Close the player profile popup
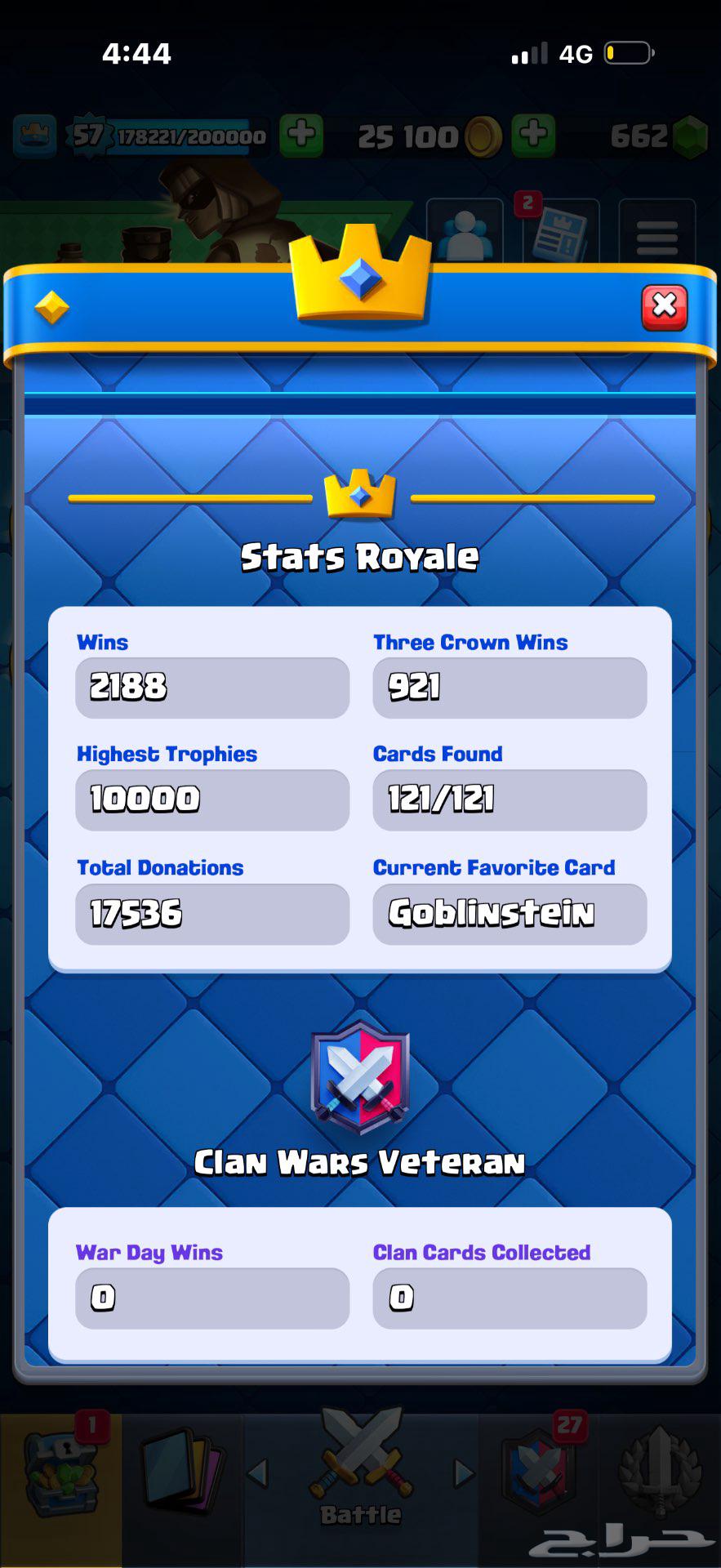Viewport: 721px width, 1568px height. [664, 307]
